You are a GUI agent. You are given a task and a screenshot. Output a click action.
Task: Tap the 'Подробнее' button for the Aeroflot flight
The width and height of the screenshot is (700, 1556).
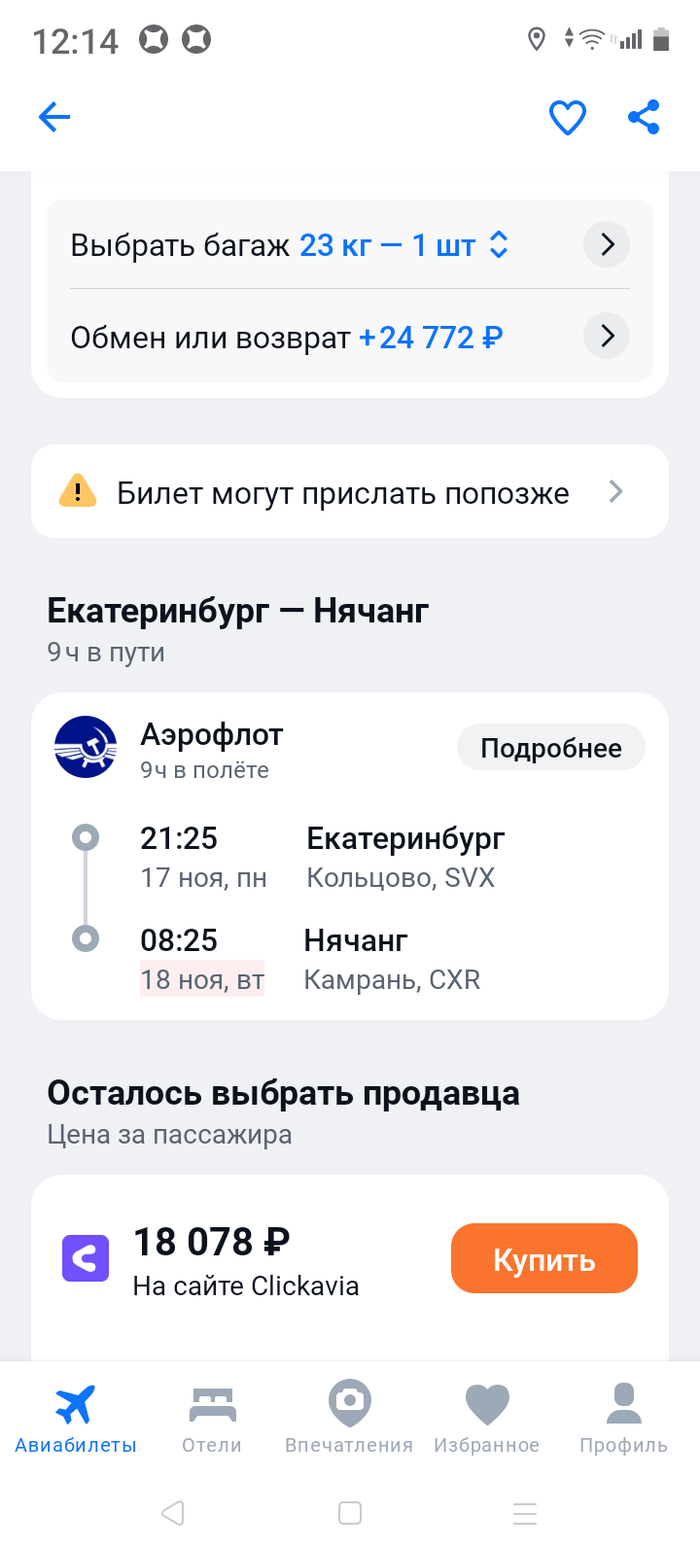(x=551, y=748)
